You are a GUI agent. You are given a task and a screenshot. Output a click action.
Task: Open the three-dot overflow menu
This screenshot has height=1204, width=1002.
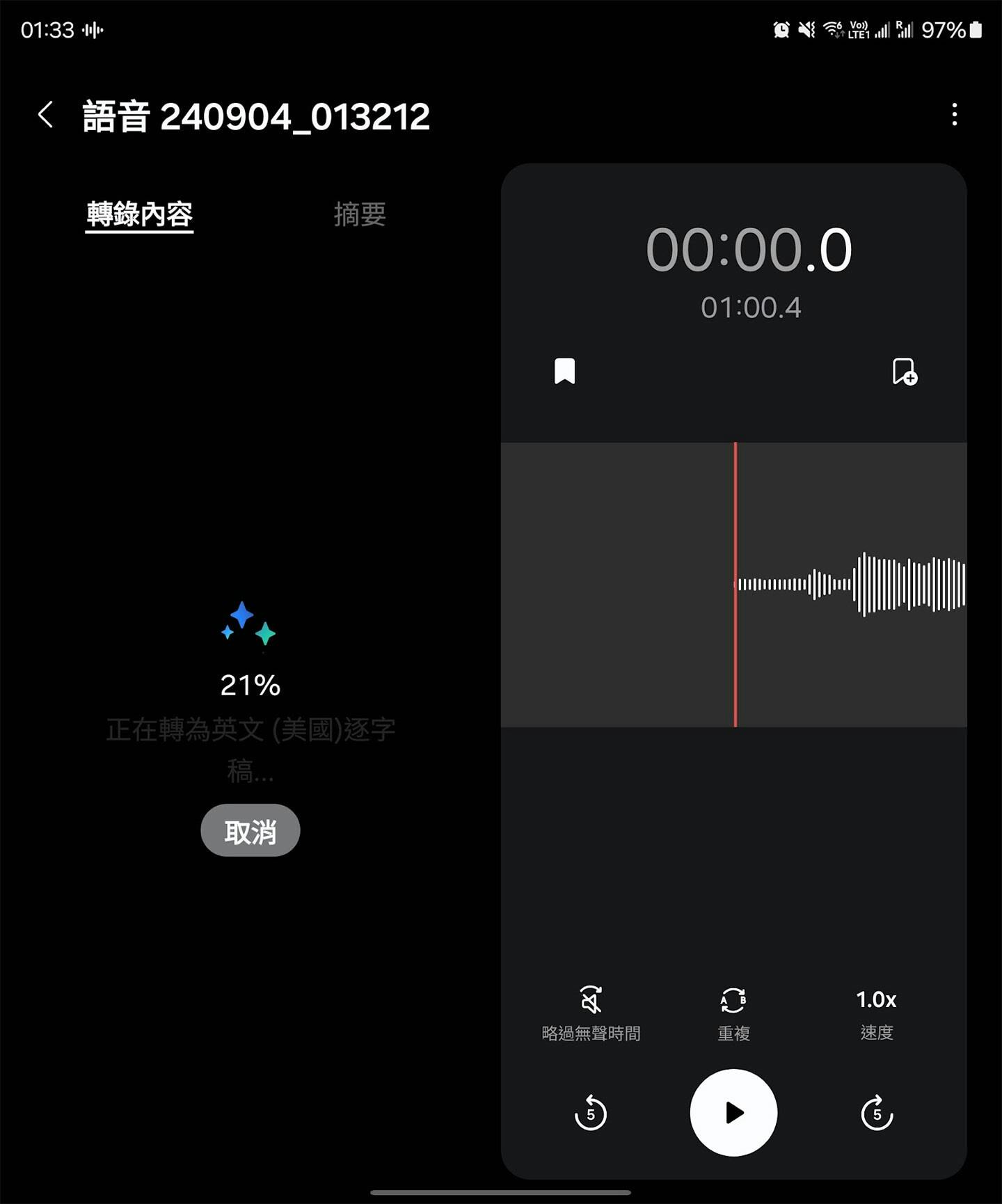point(954,115)
